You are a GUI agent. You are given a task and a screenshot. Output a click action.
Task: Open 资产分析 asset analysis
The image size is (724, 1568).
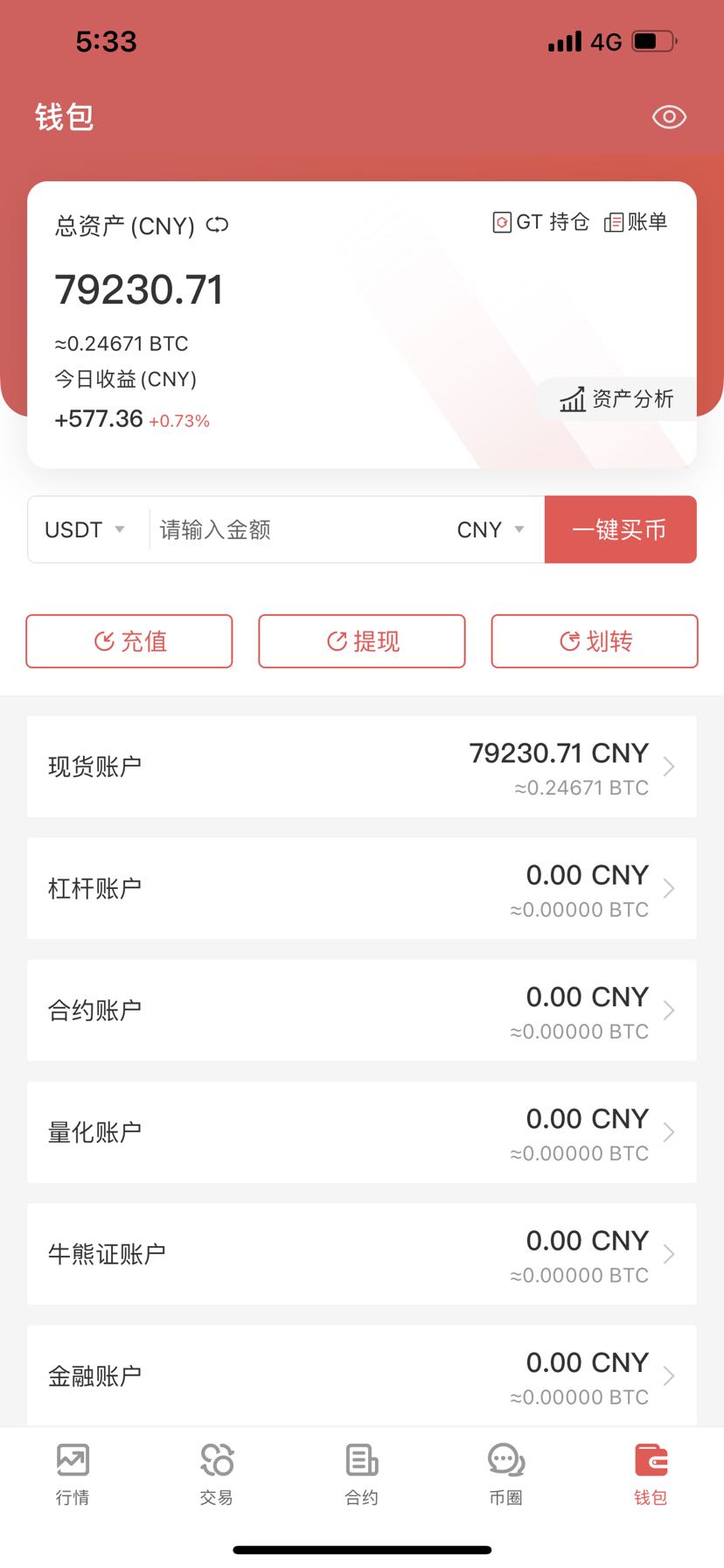click(x=616, y=399)
